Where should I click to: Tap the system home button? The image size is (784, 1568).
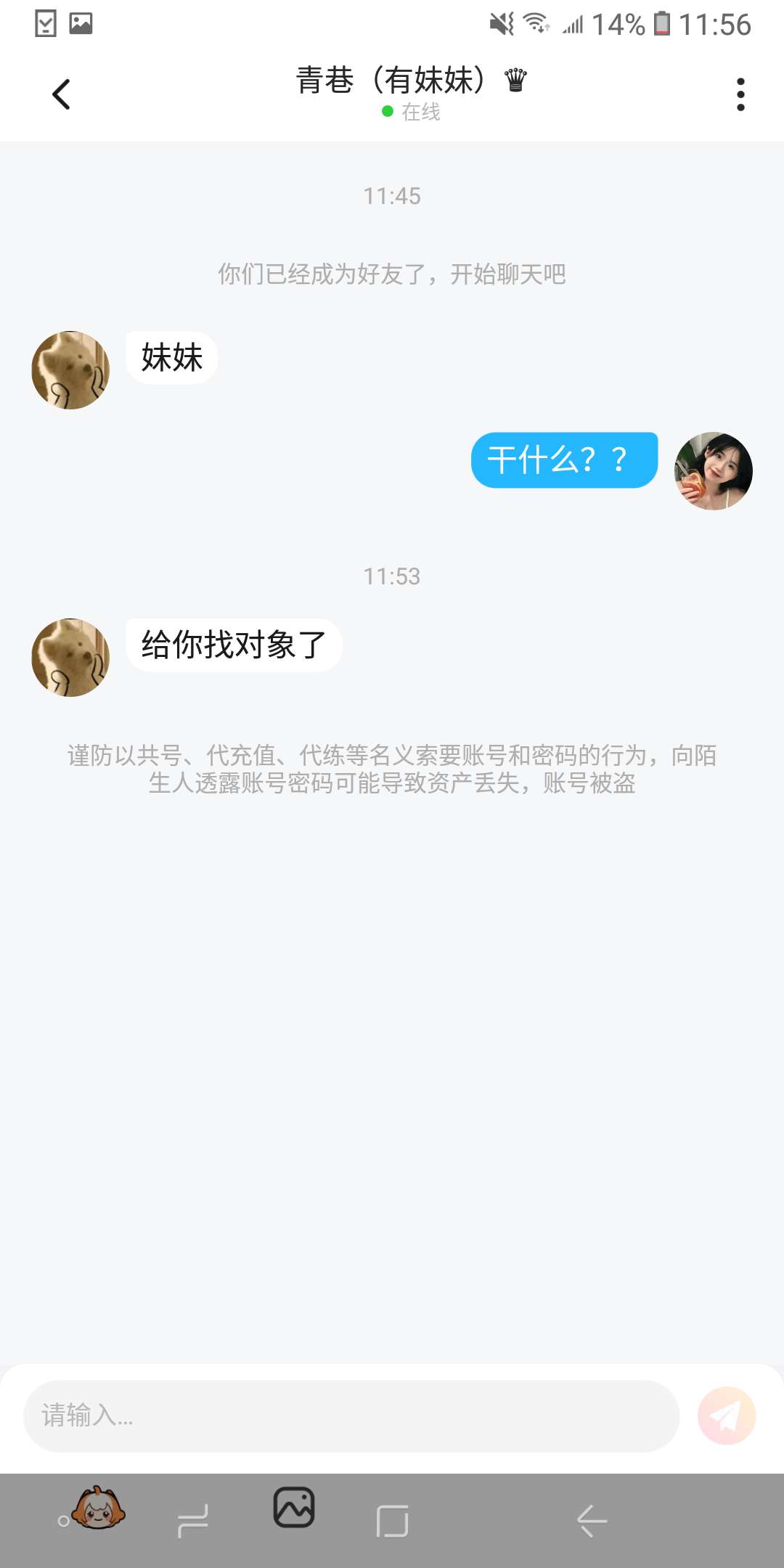(x=392, y=1521)
